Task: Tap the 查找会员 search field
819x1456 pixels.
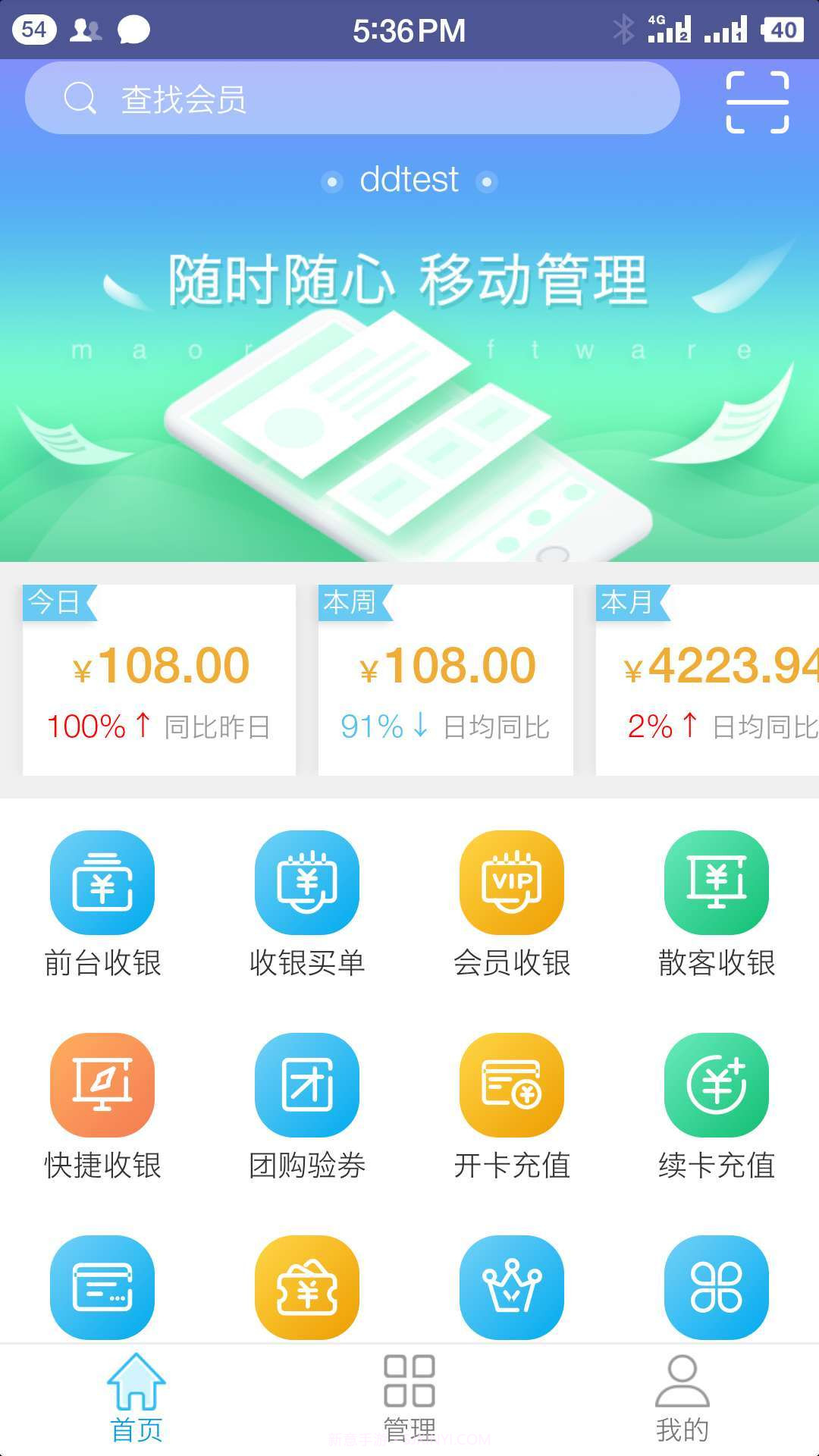Action: [x=353, y=99]
